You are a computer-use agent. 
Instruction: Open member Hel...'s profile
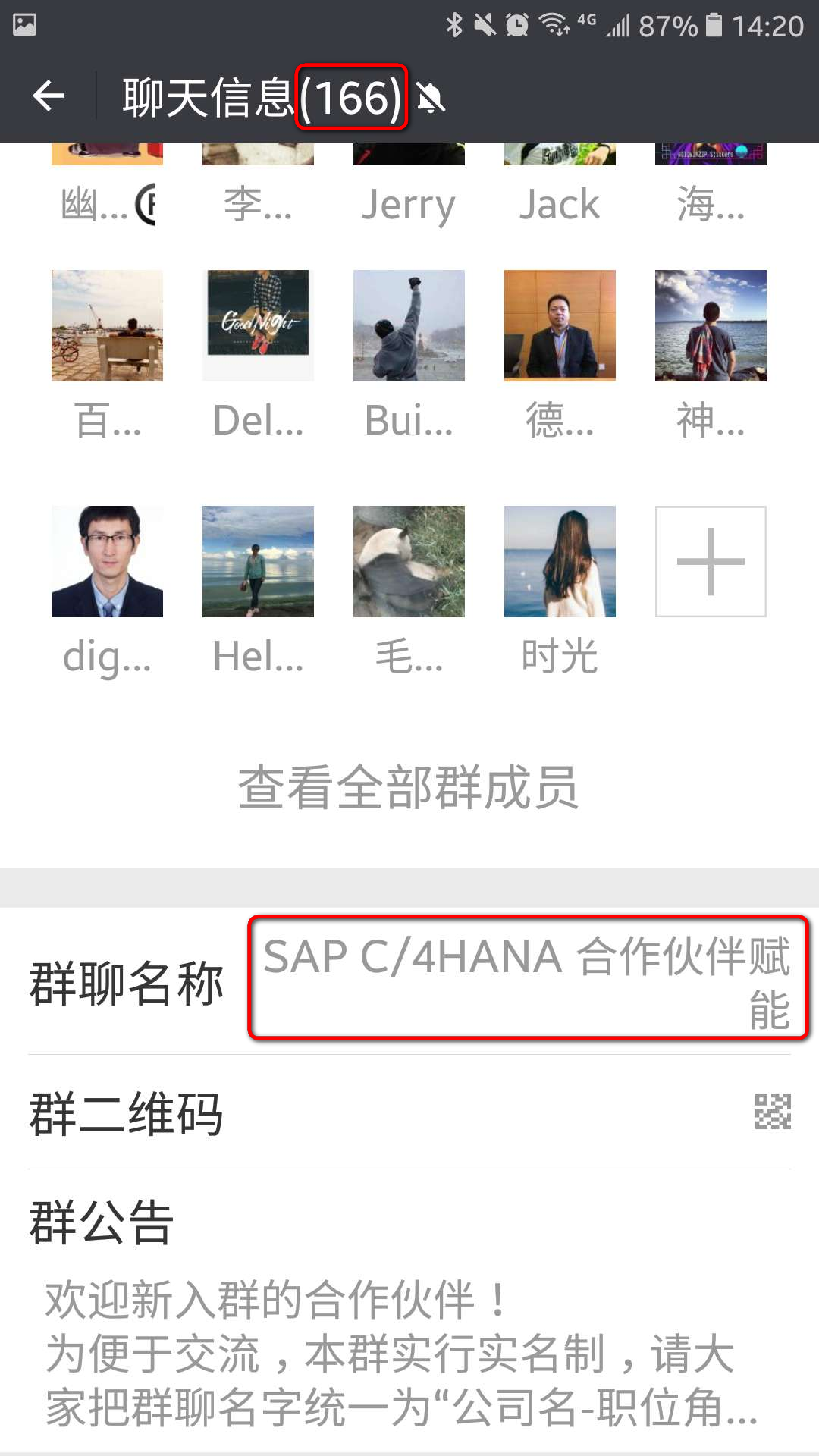coord(258,562)
